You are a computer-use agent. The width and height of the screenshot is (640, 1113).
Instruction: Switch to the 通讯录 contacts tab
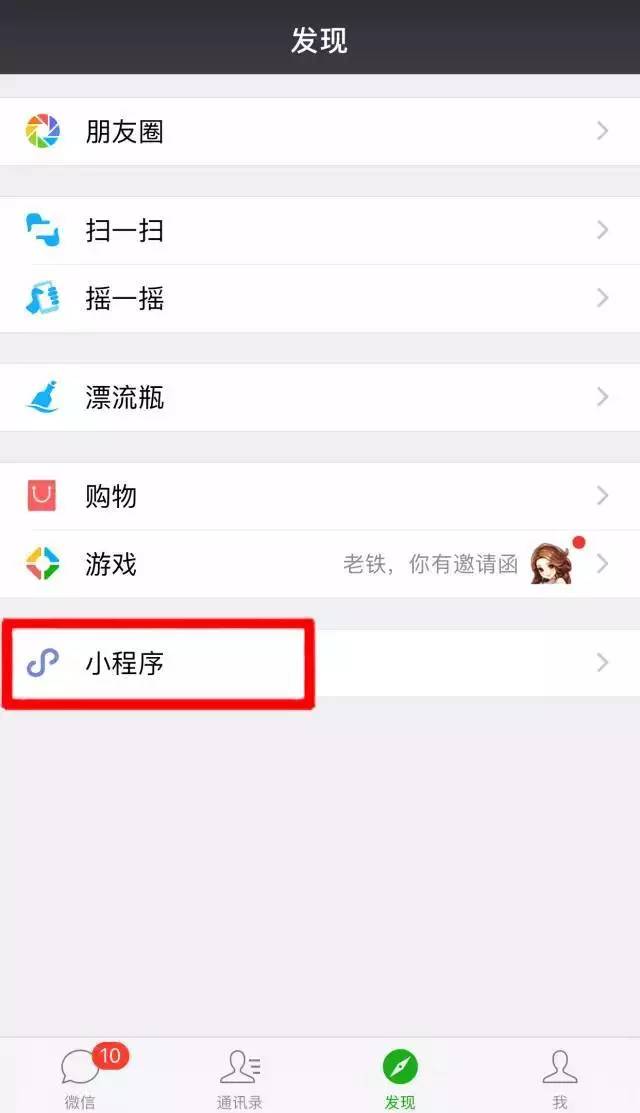[240, 1078]
